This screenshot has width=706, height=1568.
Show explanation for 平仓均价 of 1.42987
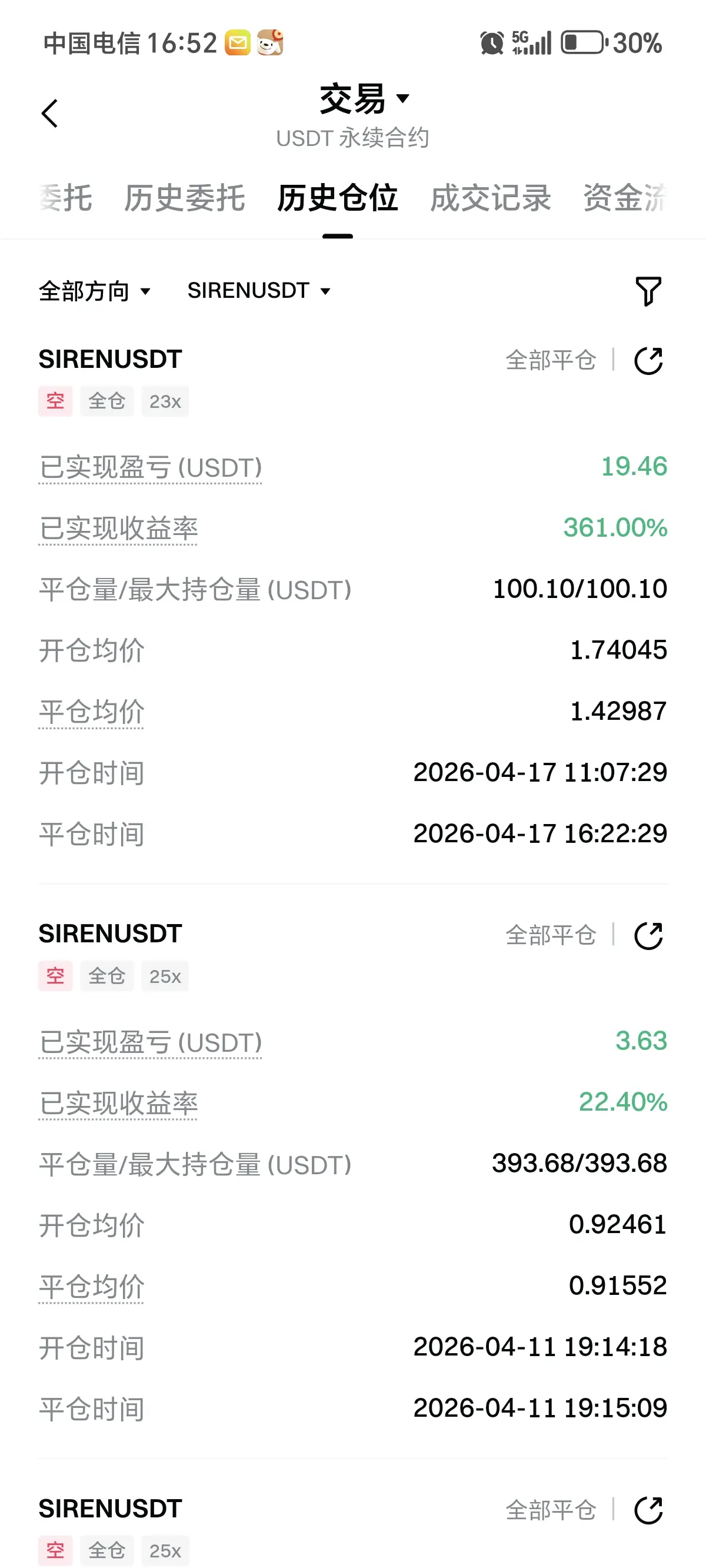click(x=91, y=712)
